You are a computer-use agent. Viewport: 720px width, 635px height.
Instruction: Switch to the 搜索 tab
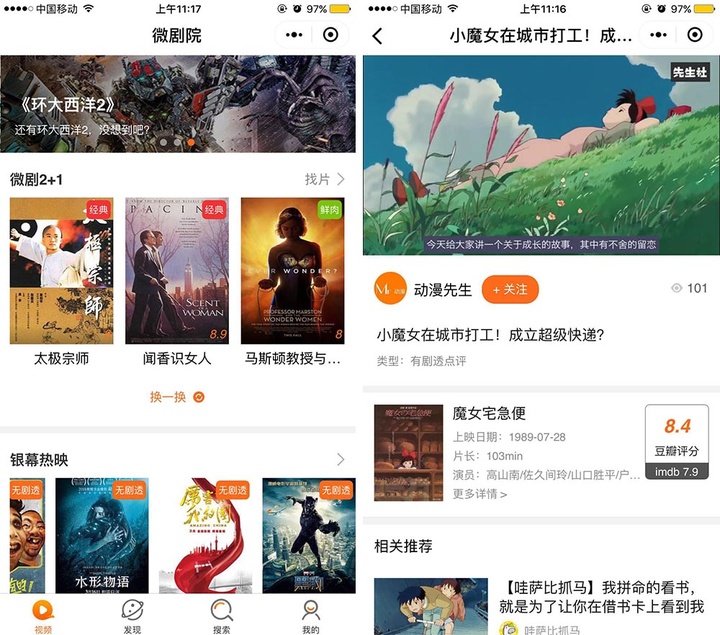tap(222, 615)
